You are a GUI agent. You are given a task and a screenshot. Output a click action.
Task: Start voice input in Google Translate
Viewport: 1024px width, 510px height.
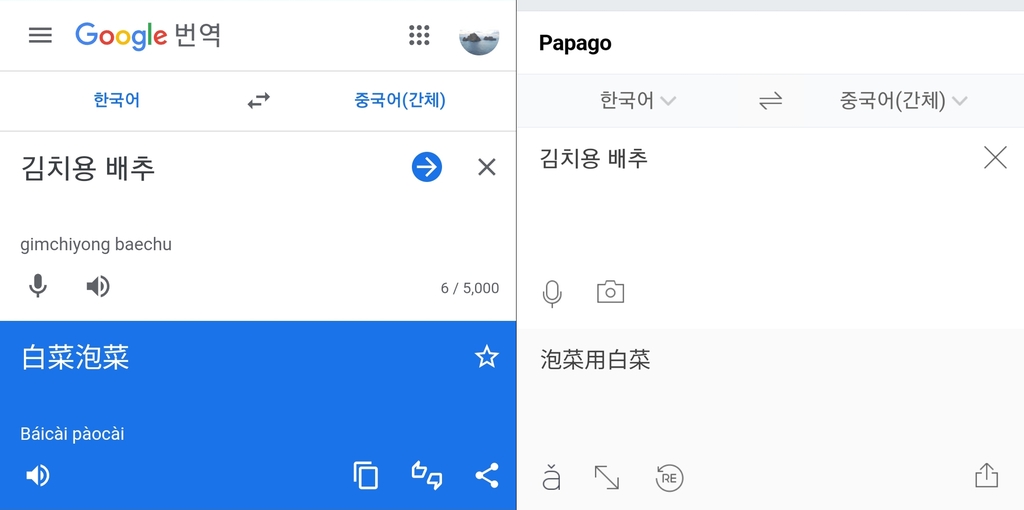(x=38, y=287)
